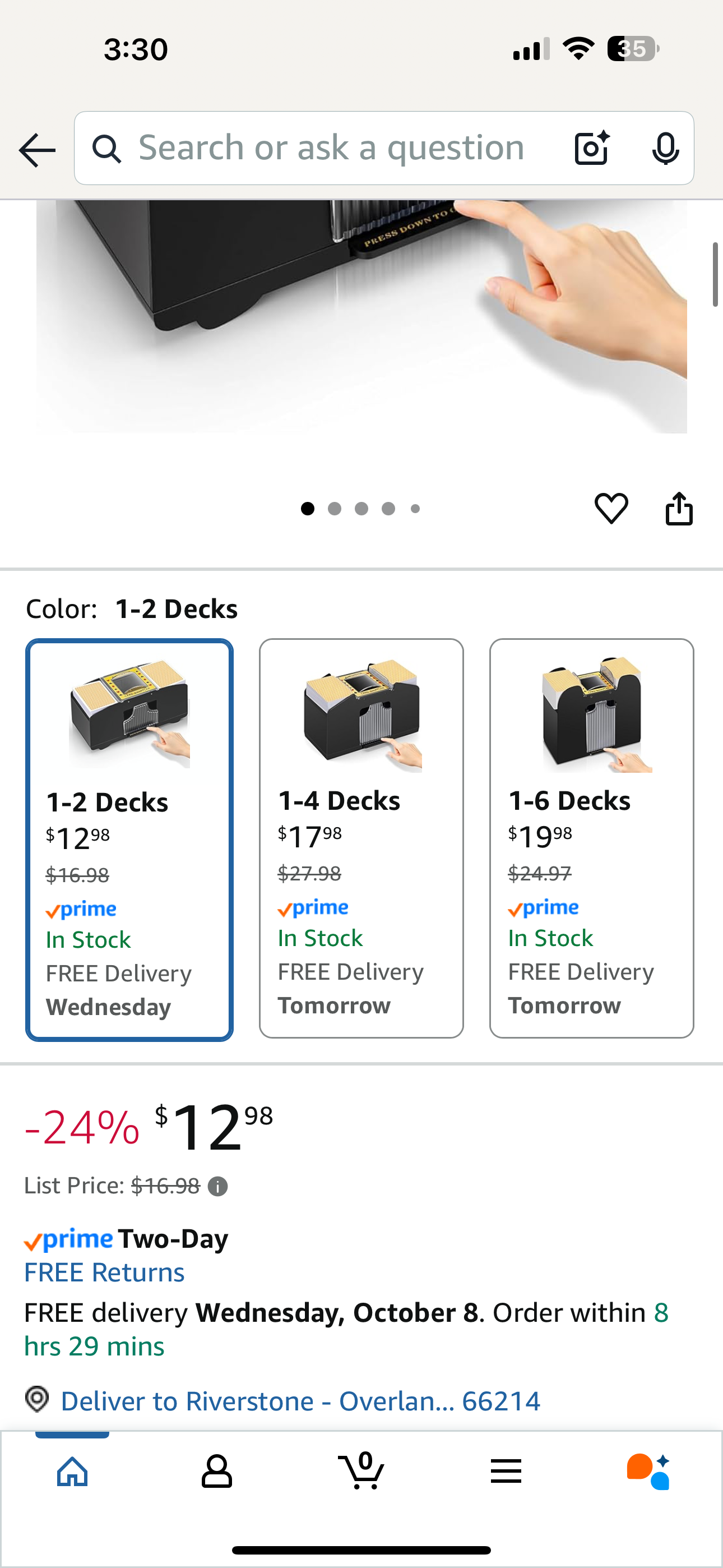This screenshot has width=723, height=1568.
Task: Choose the 1-4 Decks option
Action: 361,838
